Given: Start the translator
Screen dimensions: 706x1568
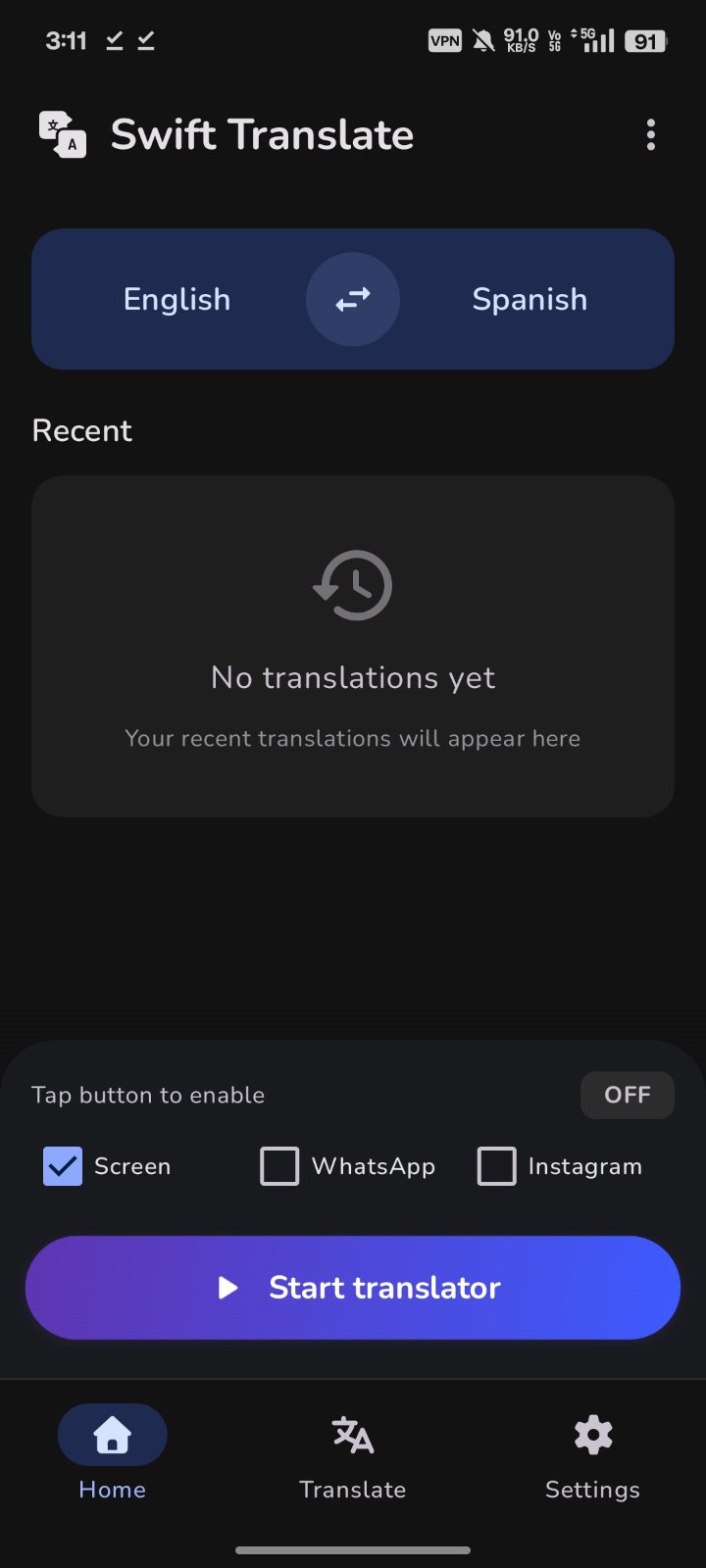Looking at the screenshot, I should (353, 1288).
